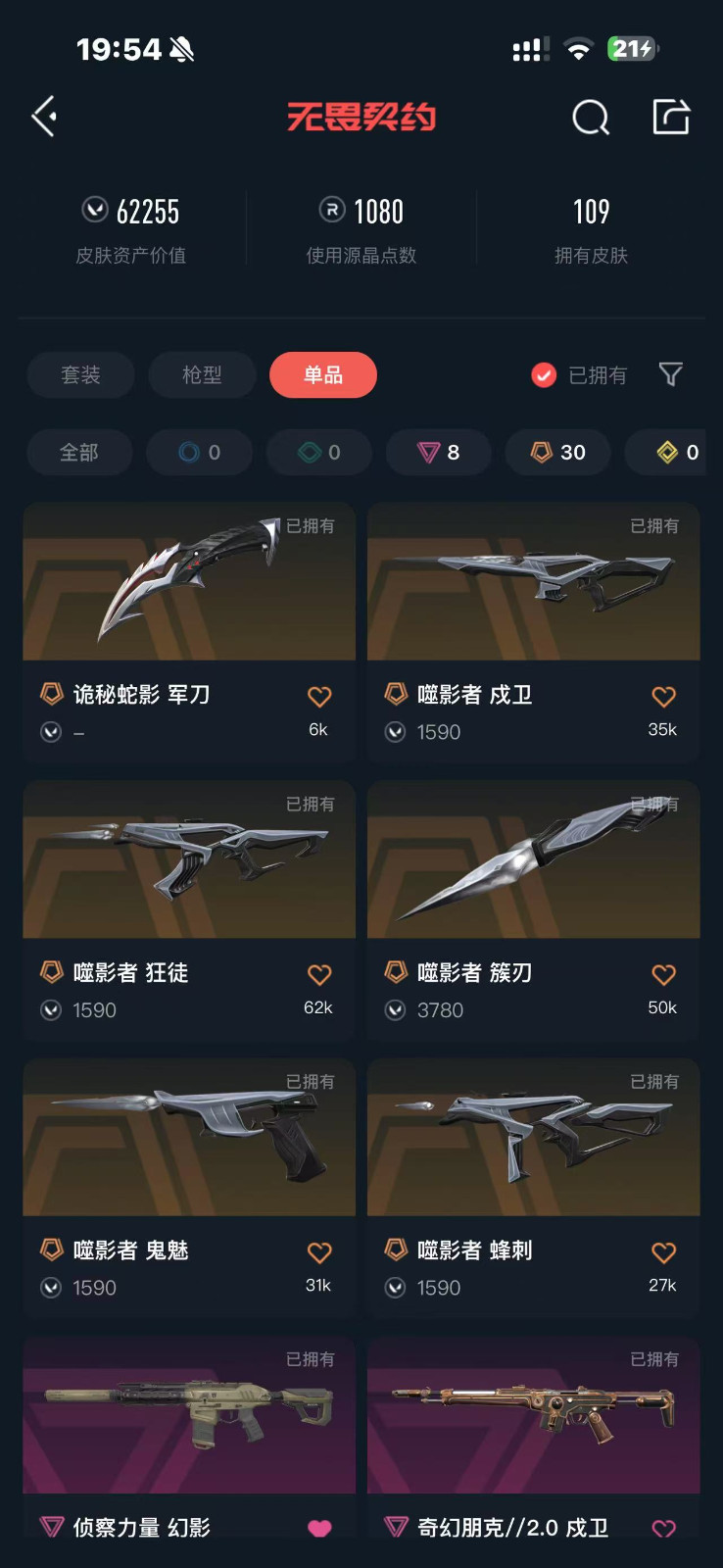723x1568 pixels.
Task: Share this skin collection page
Action: [x=671, y=117]
